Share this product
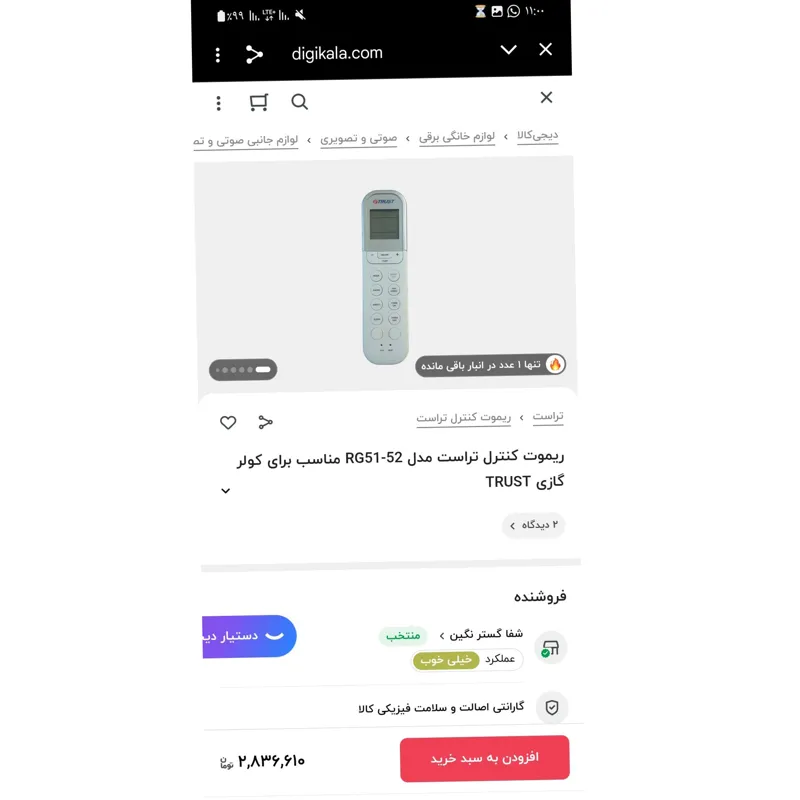The image size is (800, 800). [265, 422]
